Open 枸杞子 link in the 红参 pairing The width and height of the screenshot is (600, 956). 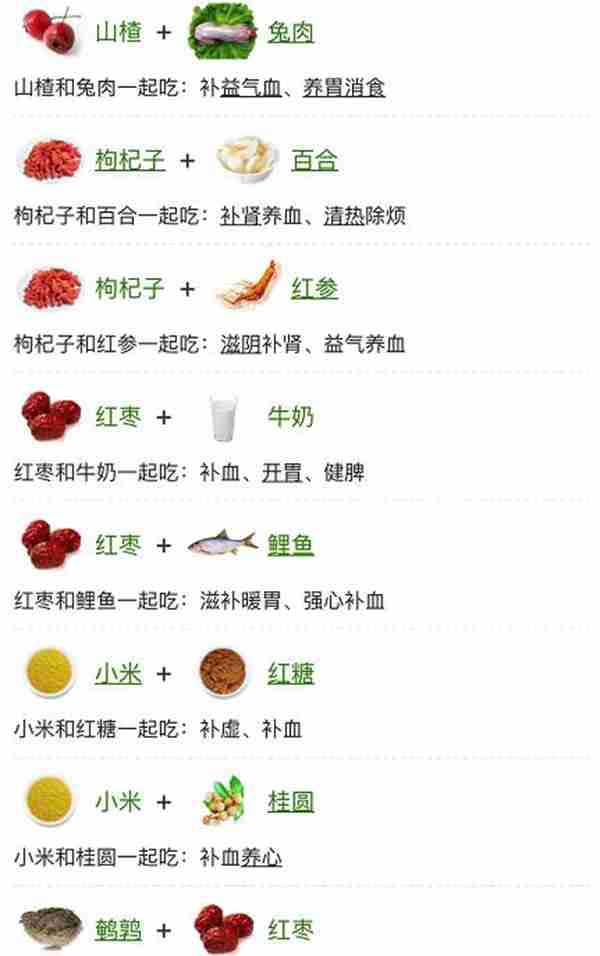130,289
